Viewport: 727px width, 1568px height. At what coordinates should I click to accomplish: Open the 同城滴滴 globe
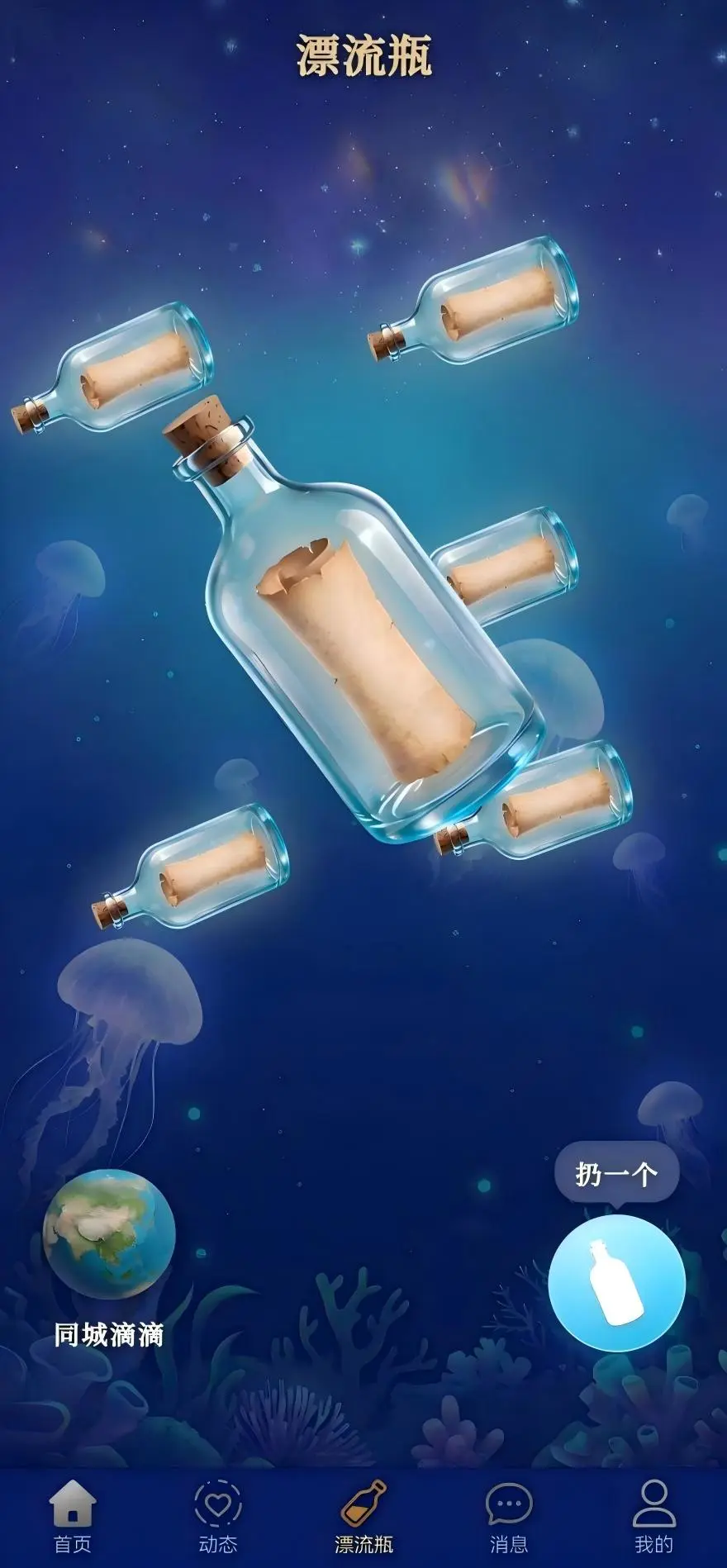point(109,1233)
